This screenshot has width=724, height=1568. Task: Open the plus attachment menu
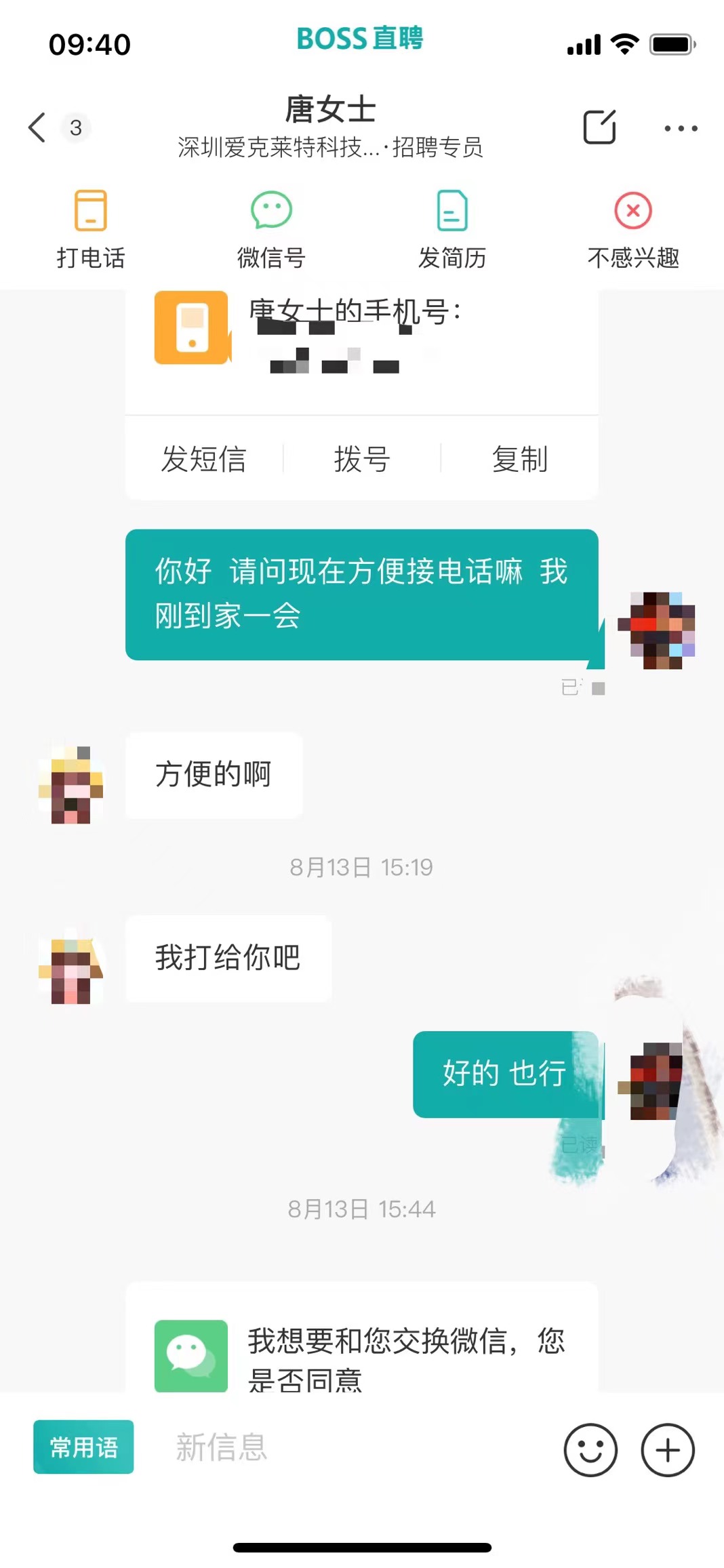pyautogui.click(x=668, y=1449)
